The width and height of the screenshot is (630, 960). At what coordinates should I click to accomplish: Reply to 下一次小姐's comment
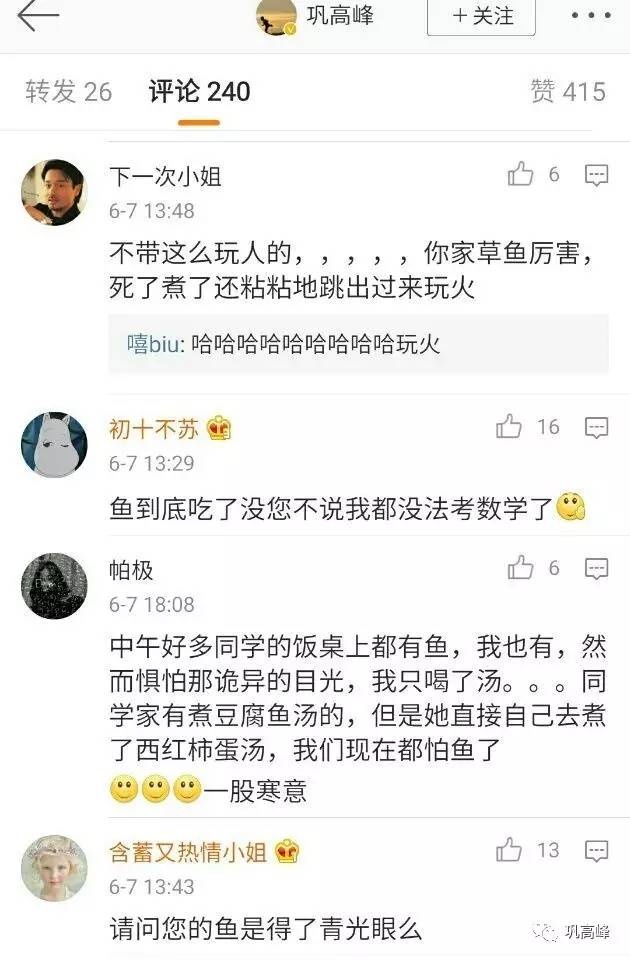click(x=597, y=176)
